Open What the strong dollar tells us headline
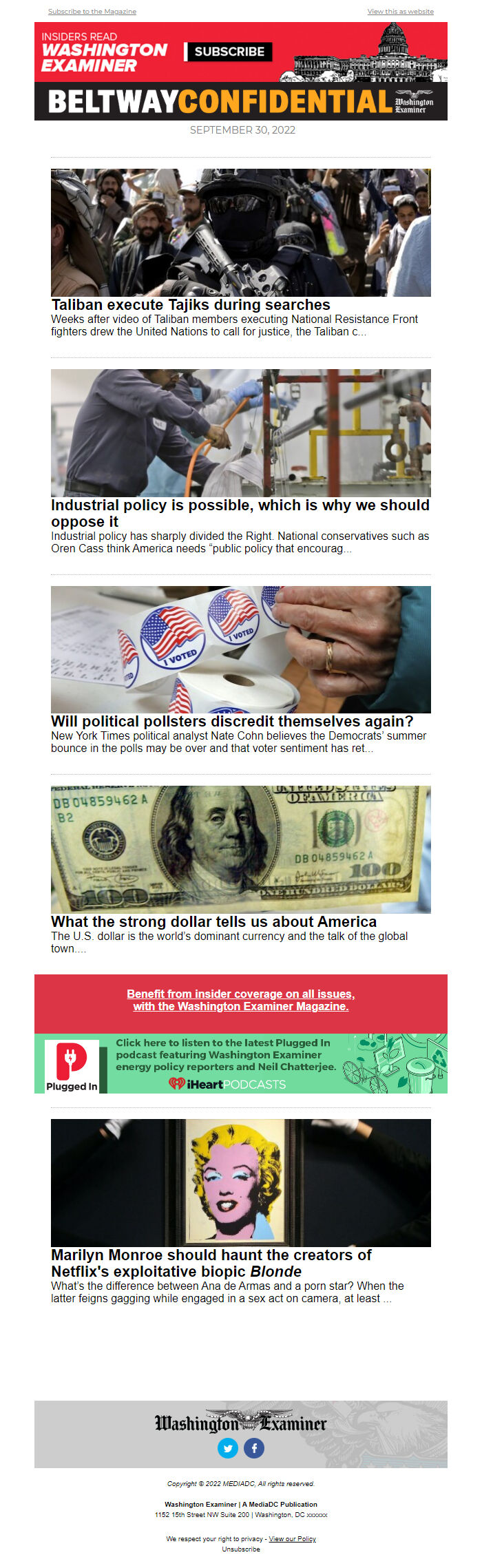This screenshot has width=482, height=1568. click(213, 921)
